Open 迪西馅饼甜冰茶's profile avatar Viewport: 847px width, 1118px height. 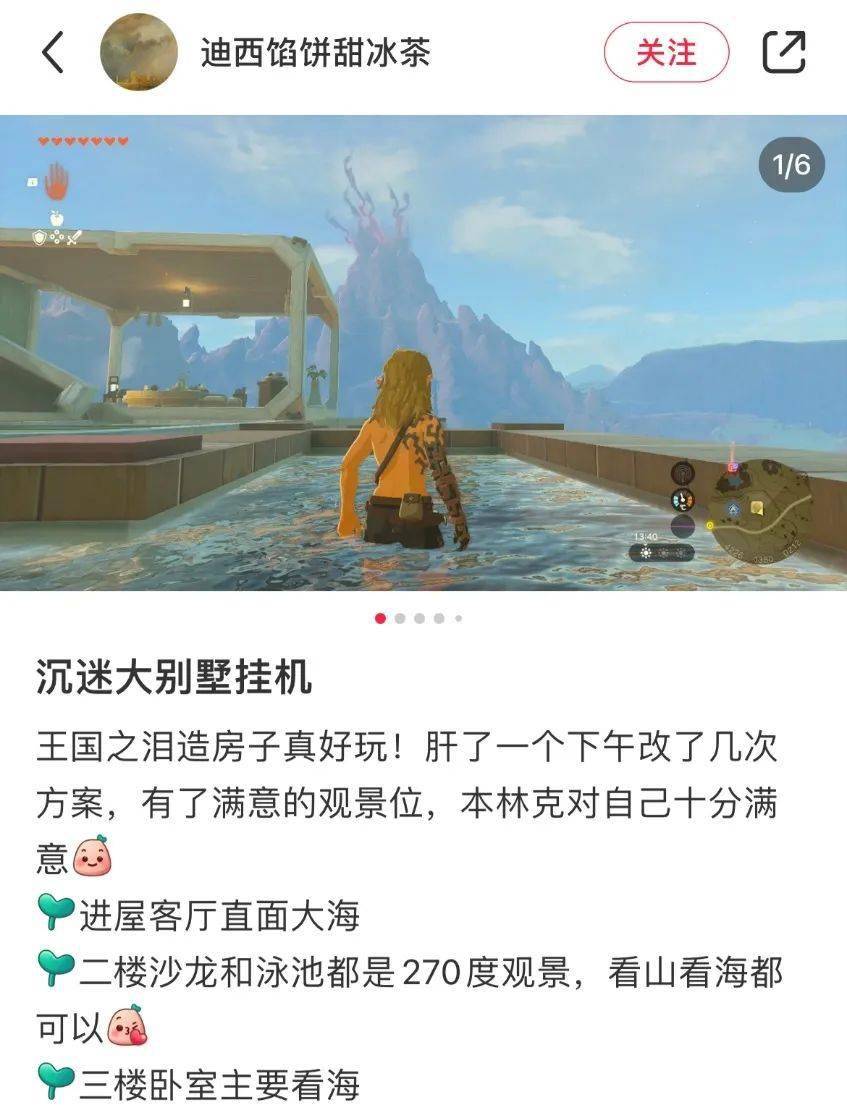tap(139, 52)
